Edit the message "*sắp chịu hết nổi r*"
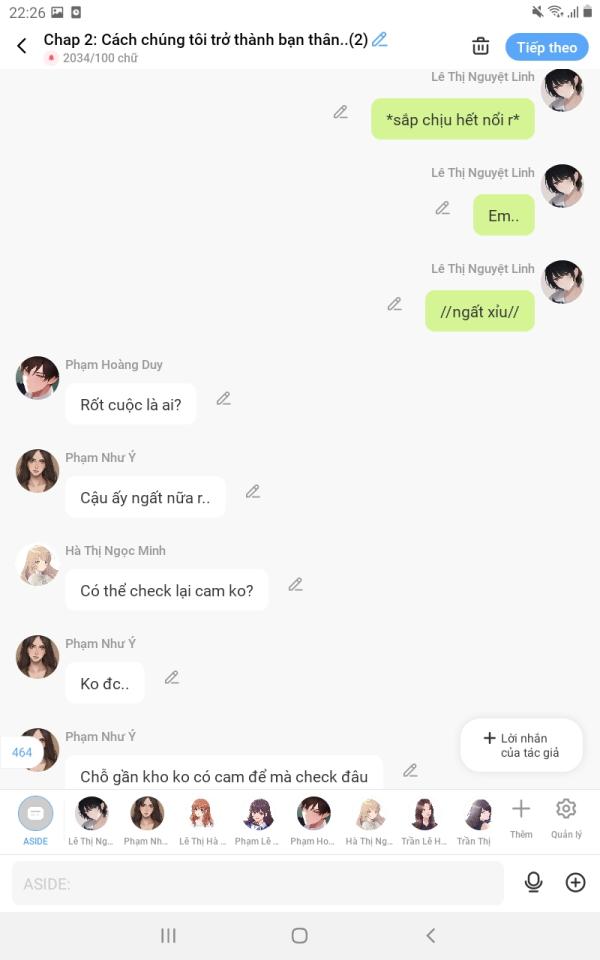Image resolution: width=600 pixels, height=960 pixels. tap(341, 112)
